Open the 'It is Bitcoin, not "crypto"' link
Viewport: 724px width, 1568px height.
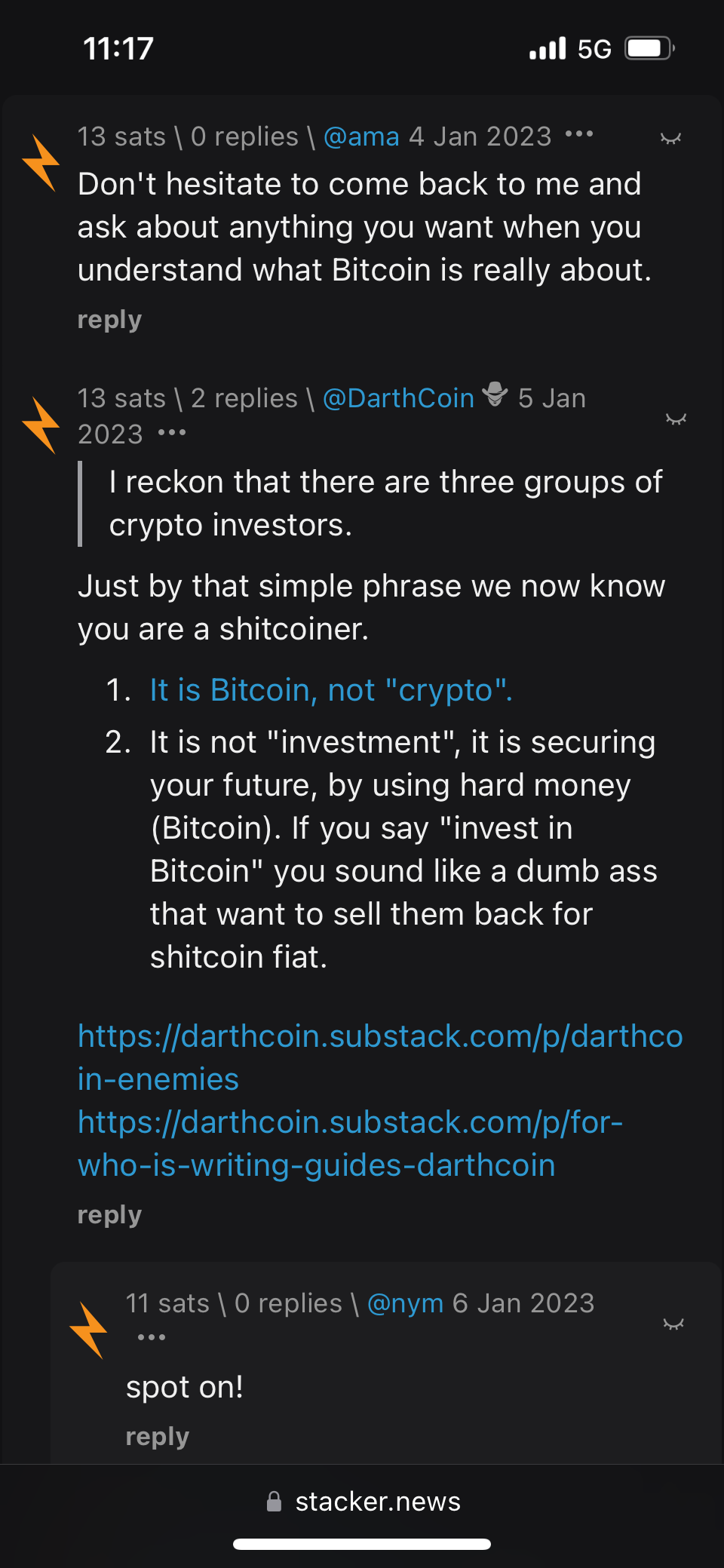331,690
